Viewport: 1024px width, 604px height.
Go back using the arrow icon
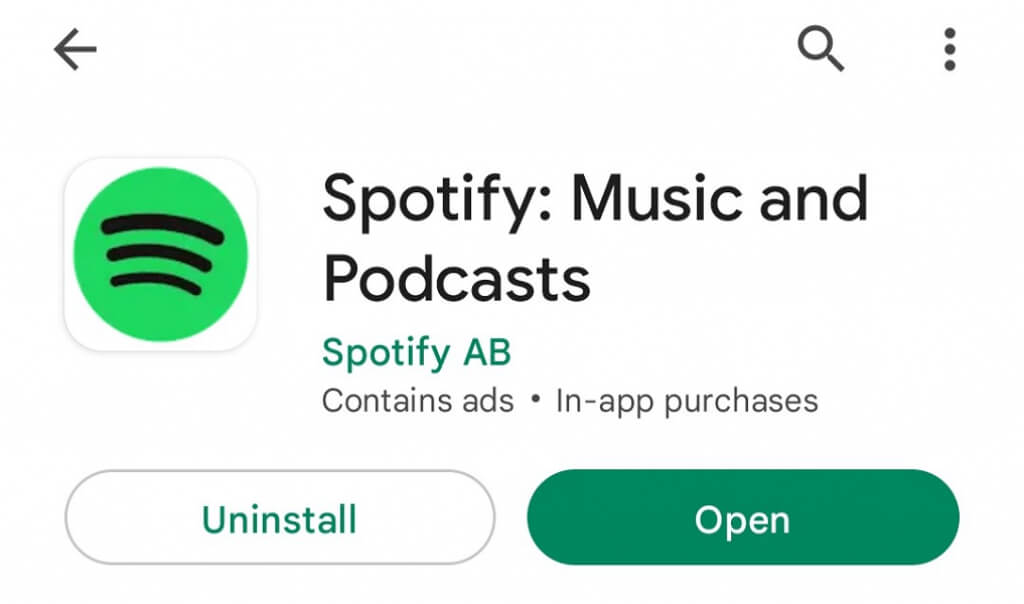click(75, 49)
